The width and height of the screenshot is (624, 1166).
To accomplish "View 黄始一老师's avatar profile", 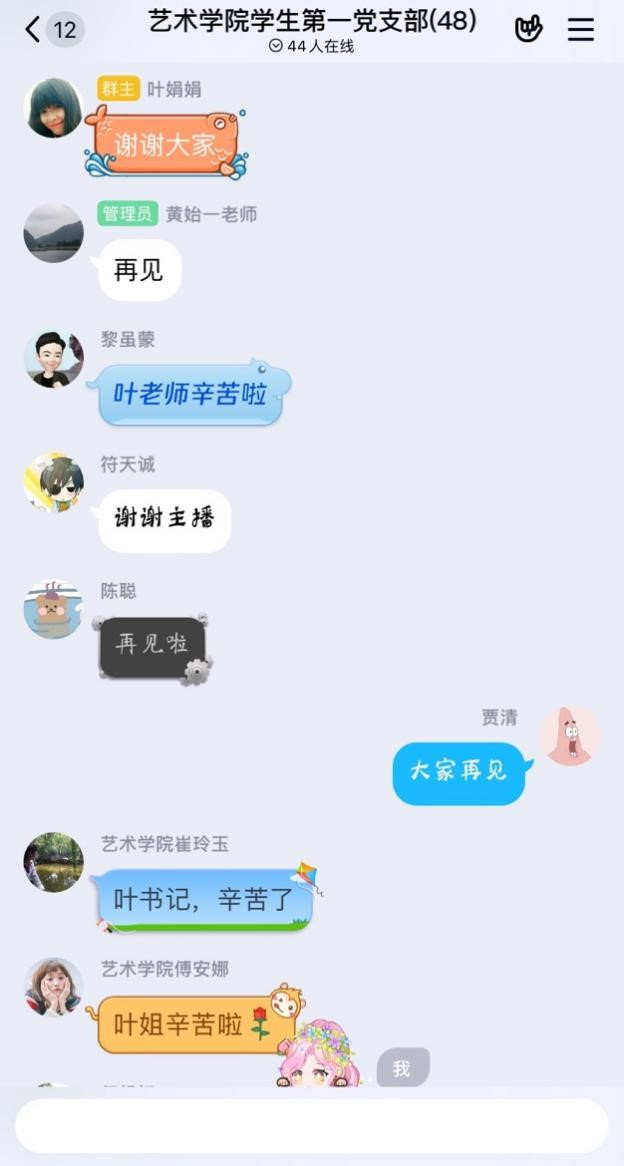I will pos(54,233).
